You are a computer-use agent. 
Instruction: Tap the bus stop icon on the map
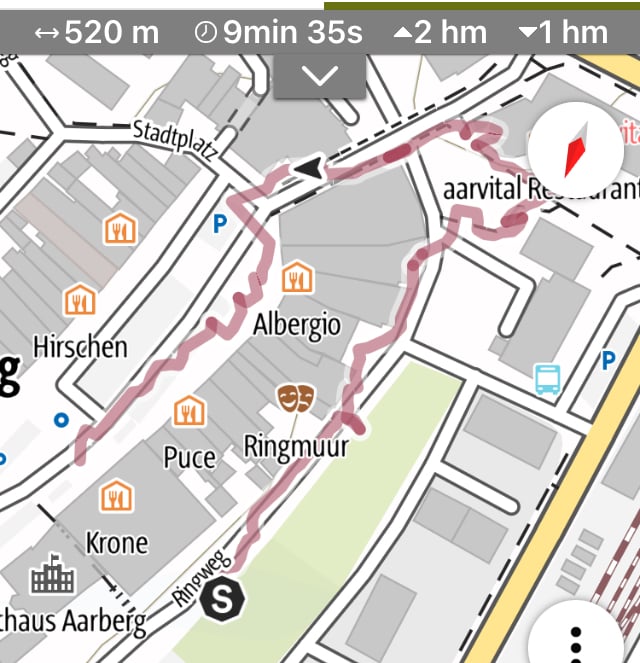547,379
